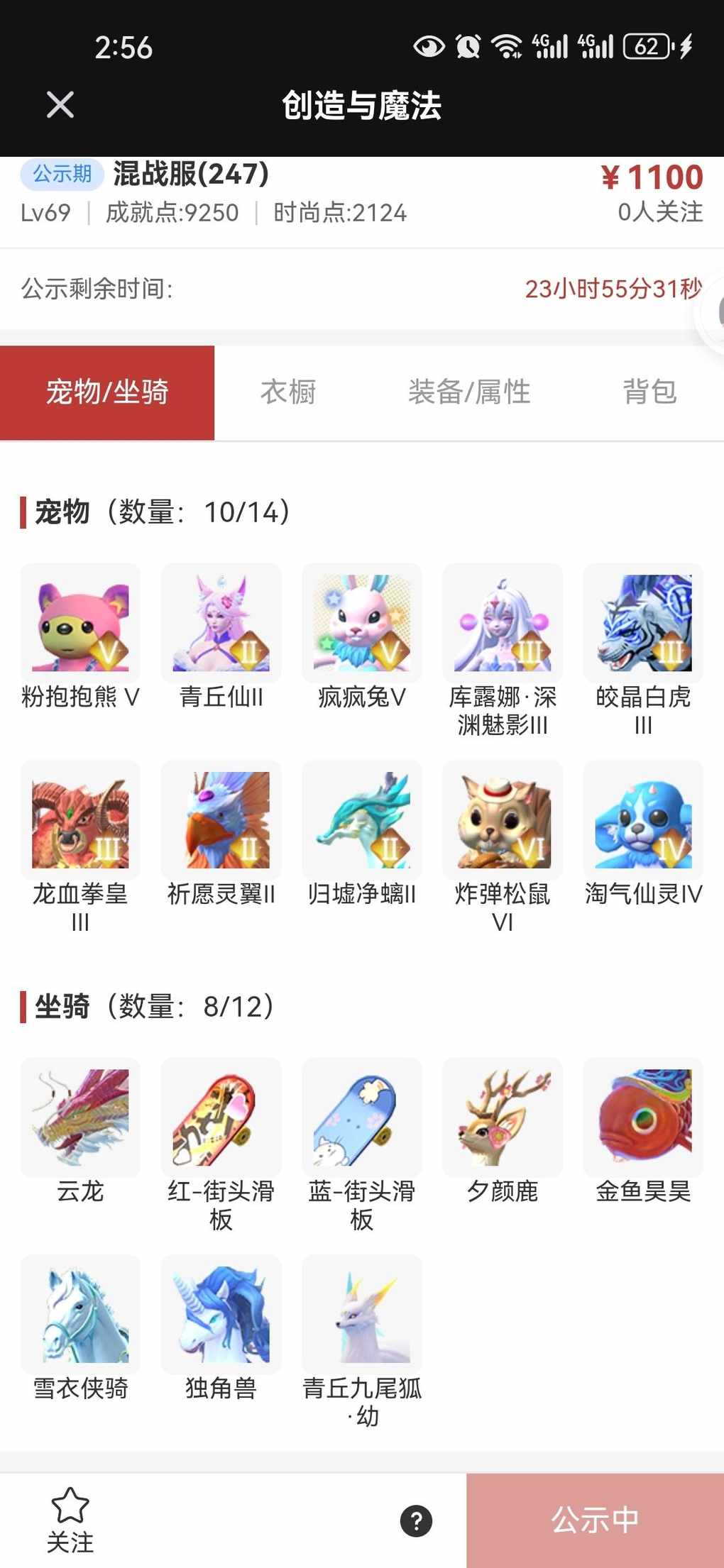Select the 淘气仙灵IV pet
This screenshot has width=724, height=1568.
point(642,819)
